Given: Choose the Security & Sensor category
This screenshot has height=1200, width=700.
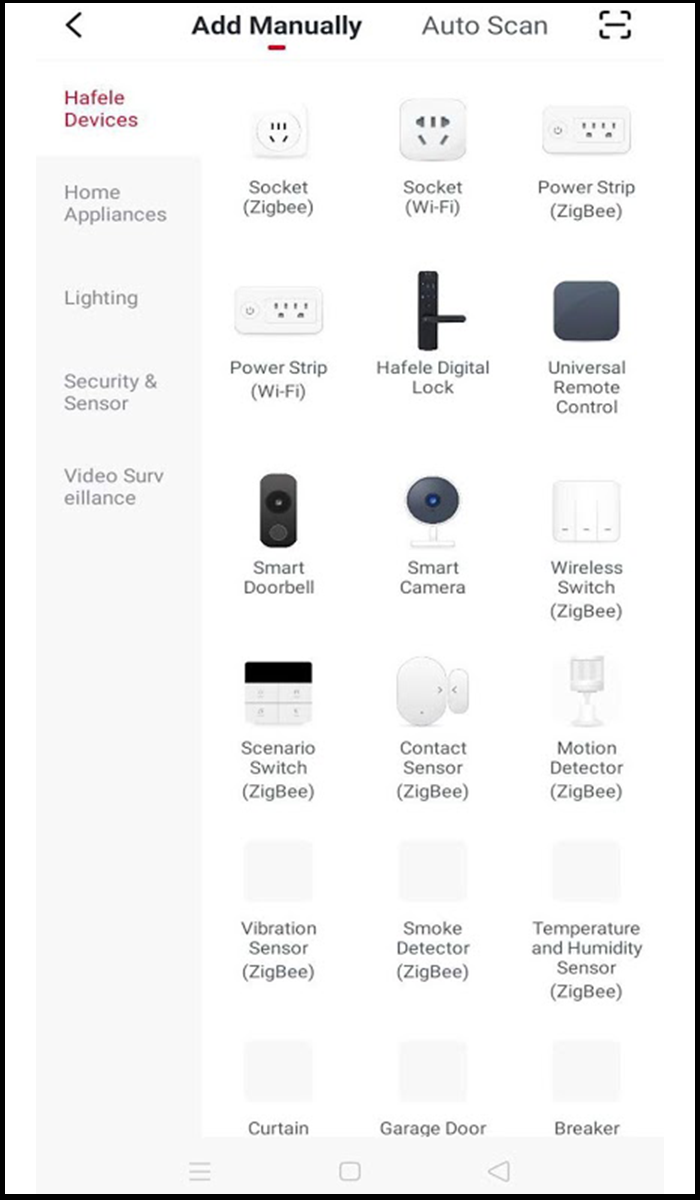Looking at the screenshot, I should point(110,392).
